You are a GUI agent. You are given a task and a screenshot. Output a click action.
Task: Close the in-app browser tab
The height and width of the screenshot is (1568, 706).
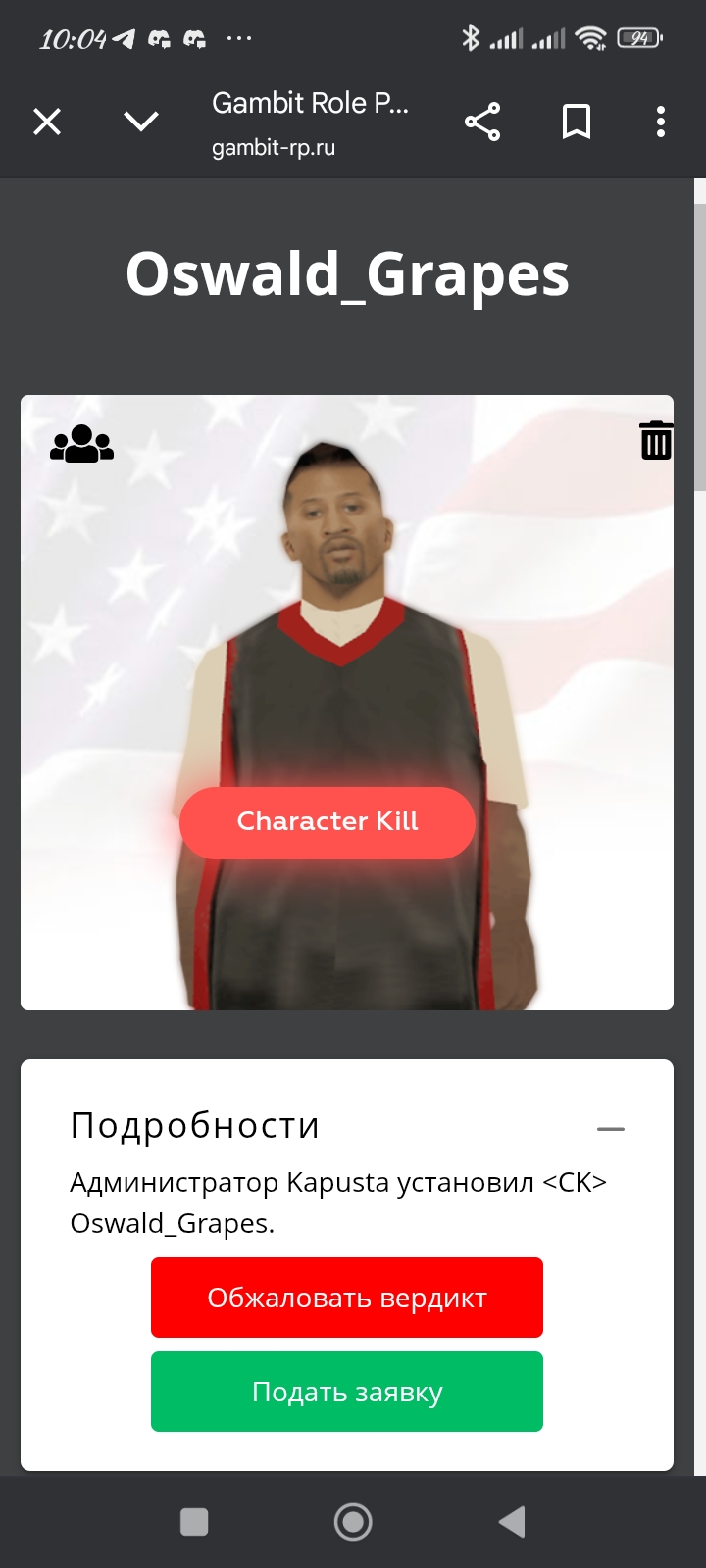point(47,122)
